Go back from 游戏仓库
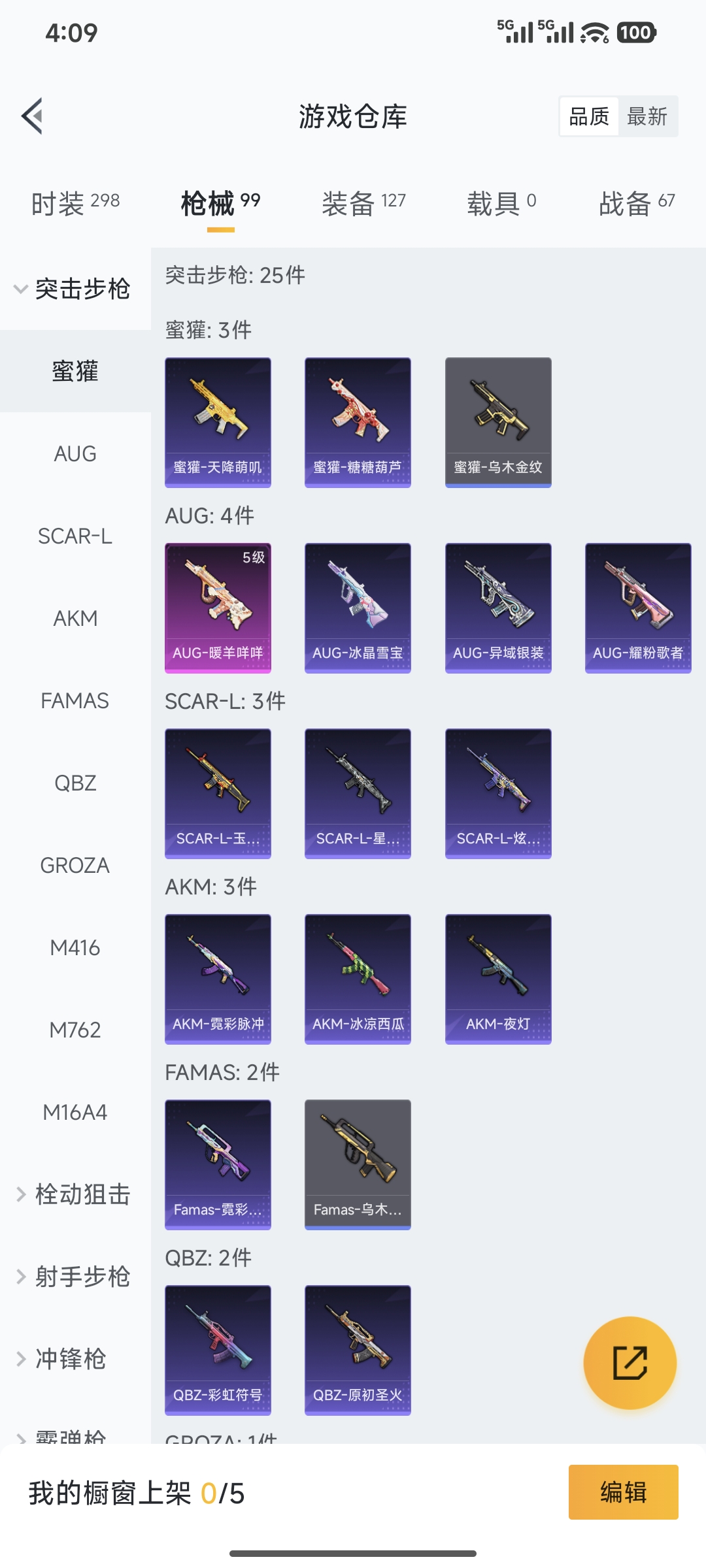 pyautogui.click(x=33, y=116)
